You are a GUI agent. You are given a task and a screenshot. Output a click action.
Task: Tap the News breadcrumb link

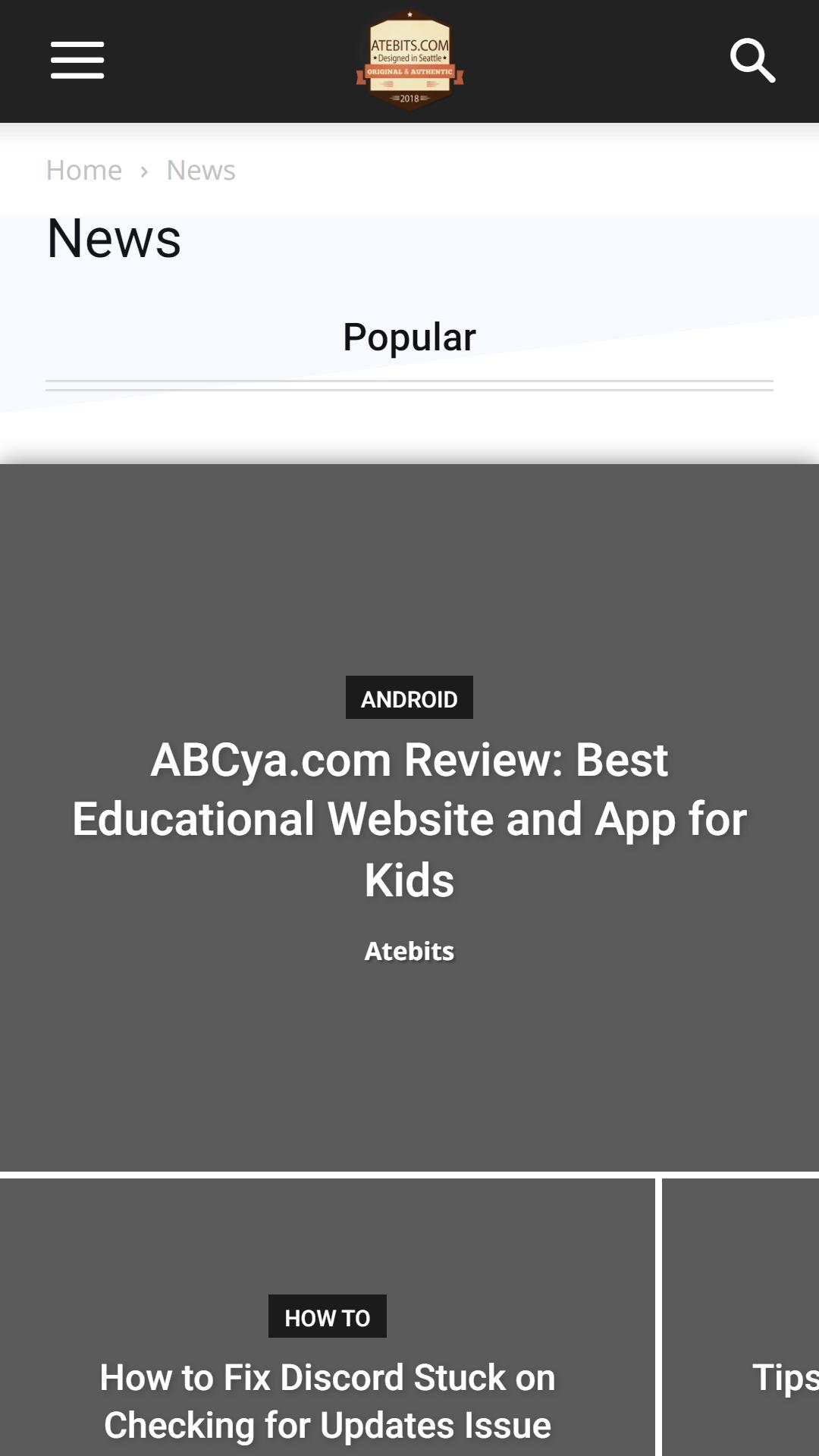[201, 171]
